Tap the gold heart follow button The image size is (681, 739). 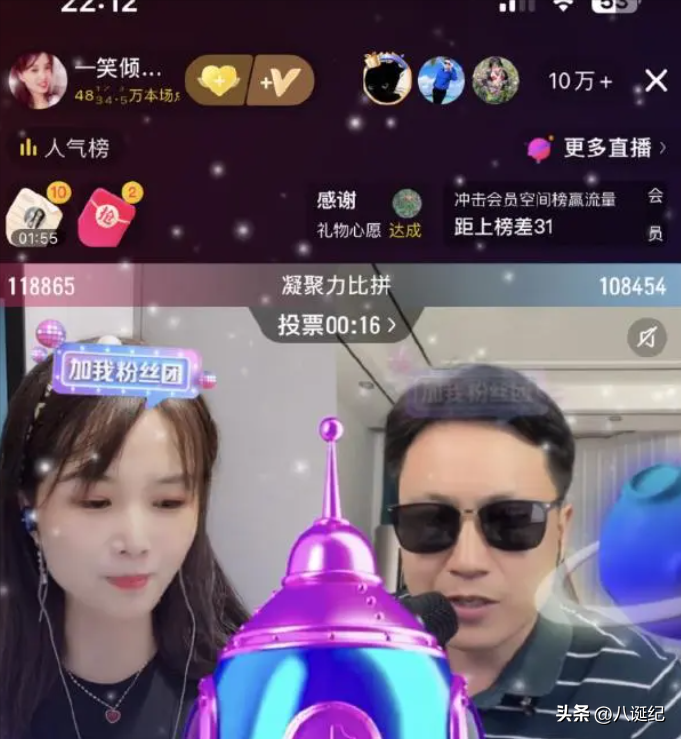[x=216, y=81]
